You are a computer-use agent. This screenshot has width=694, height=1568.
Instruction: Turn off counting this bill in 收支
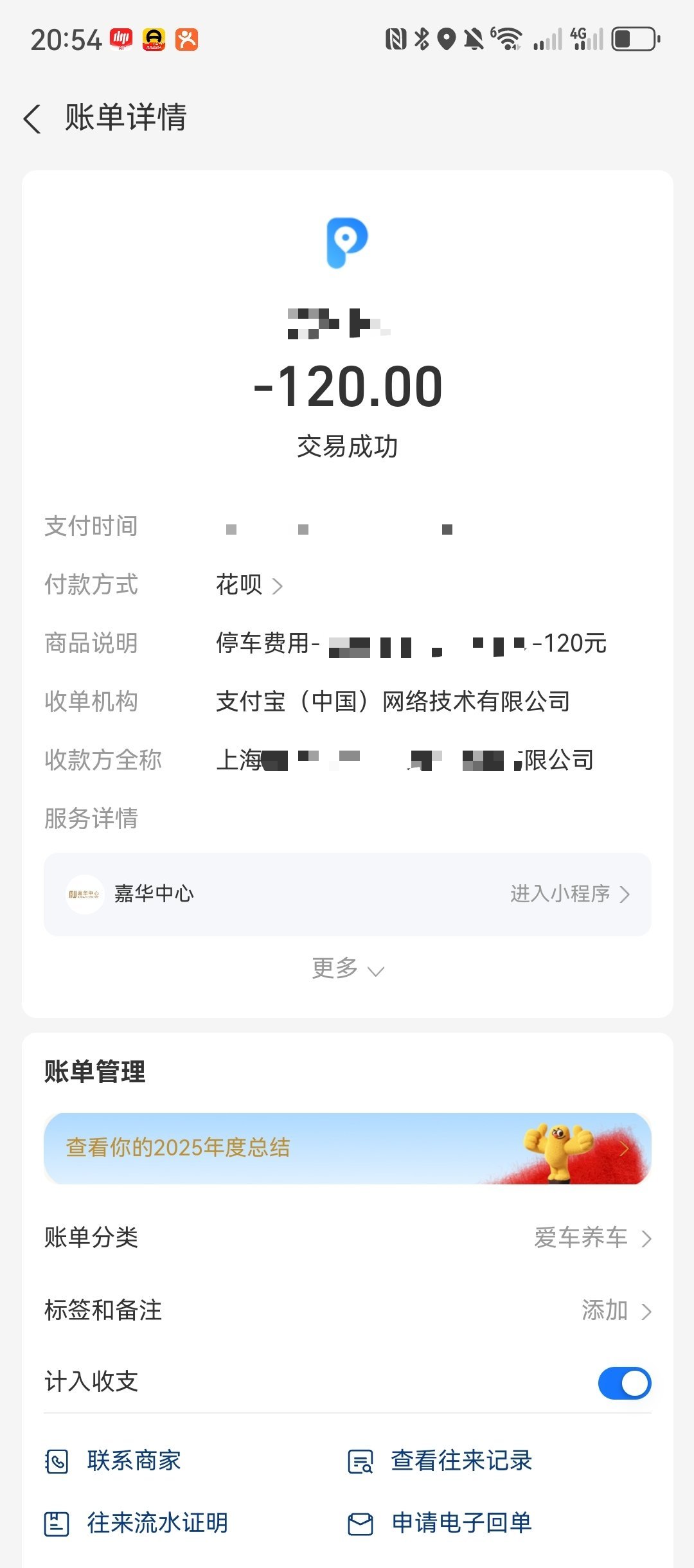click(624, 1382)
